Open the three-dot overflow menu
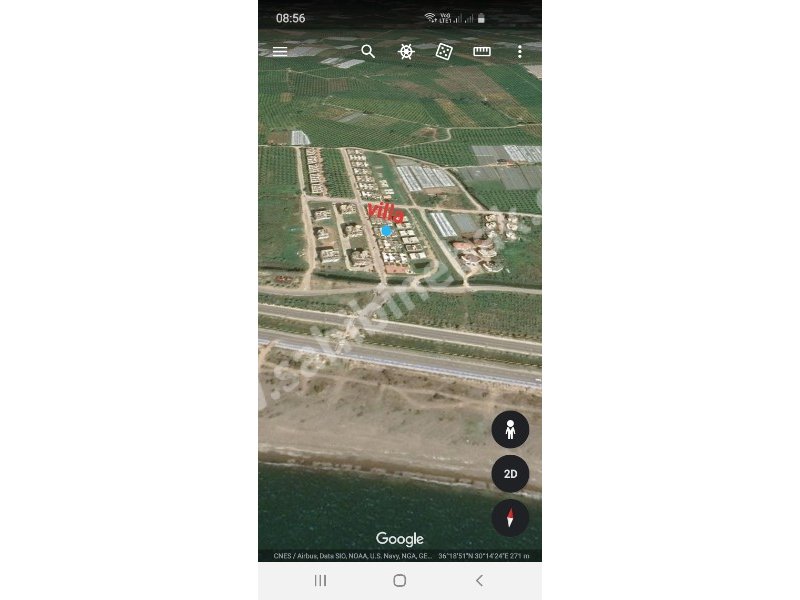Viewport: 800px width, 600px height. click(520, 51)
